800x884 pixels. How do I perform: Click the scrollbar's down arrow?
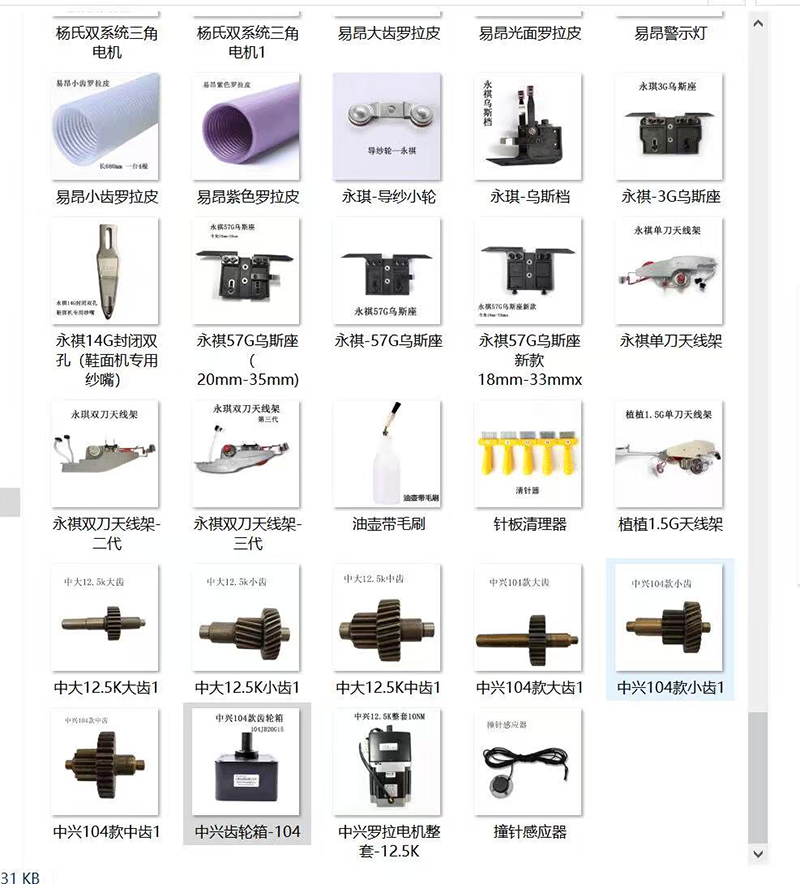click(758, 853)
